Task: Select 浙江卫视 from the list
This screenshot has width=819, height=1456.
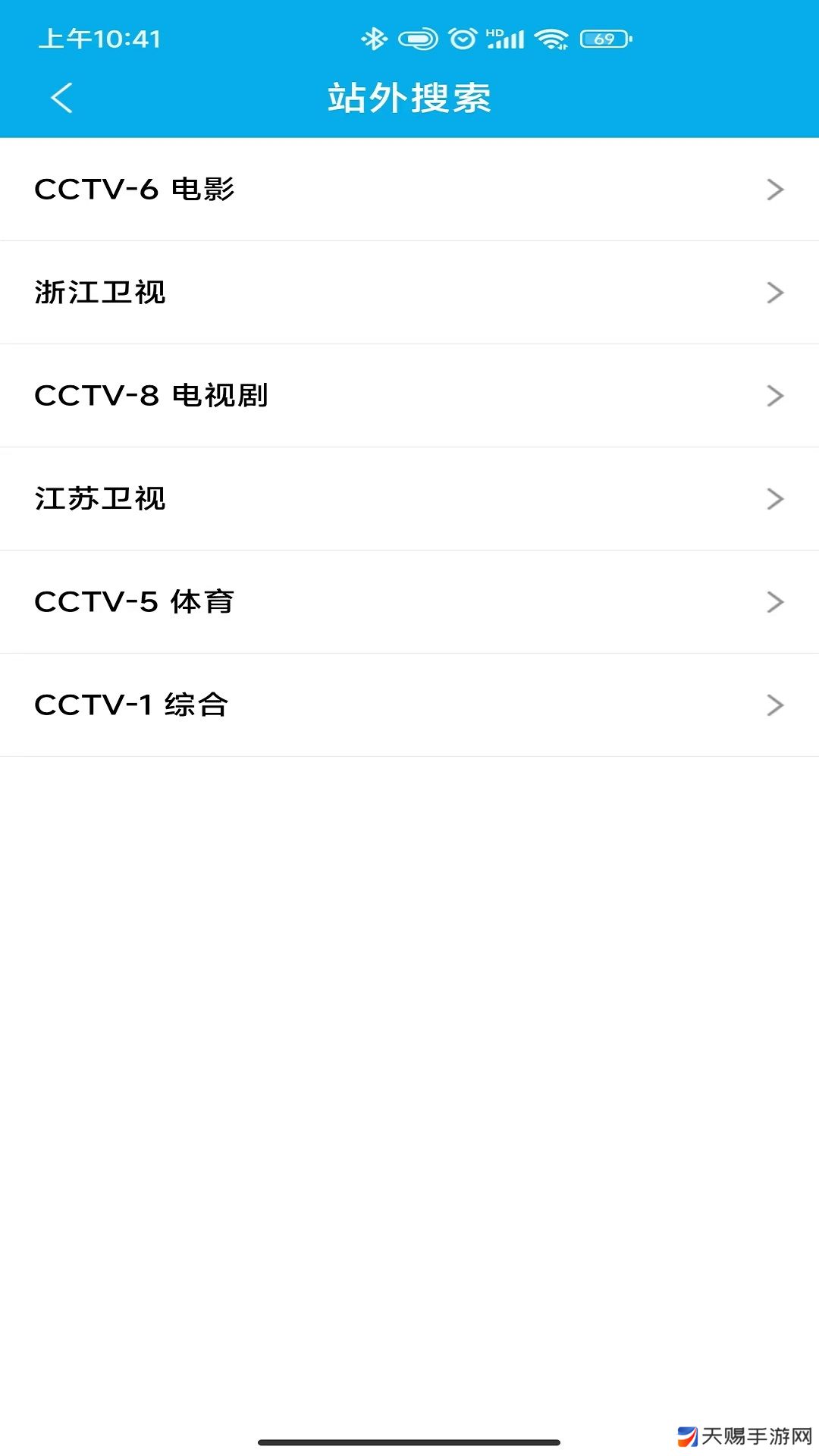Action: click(409, 293)
